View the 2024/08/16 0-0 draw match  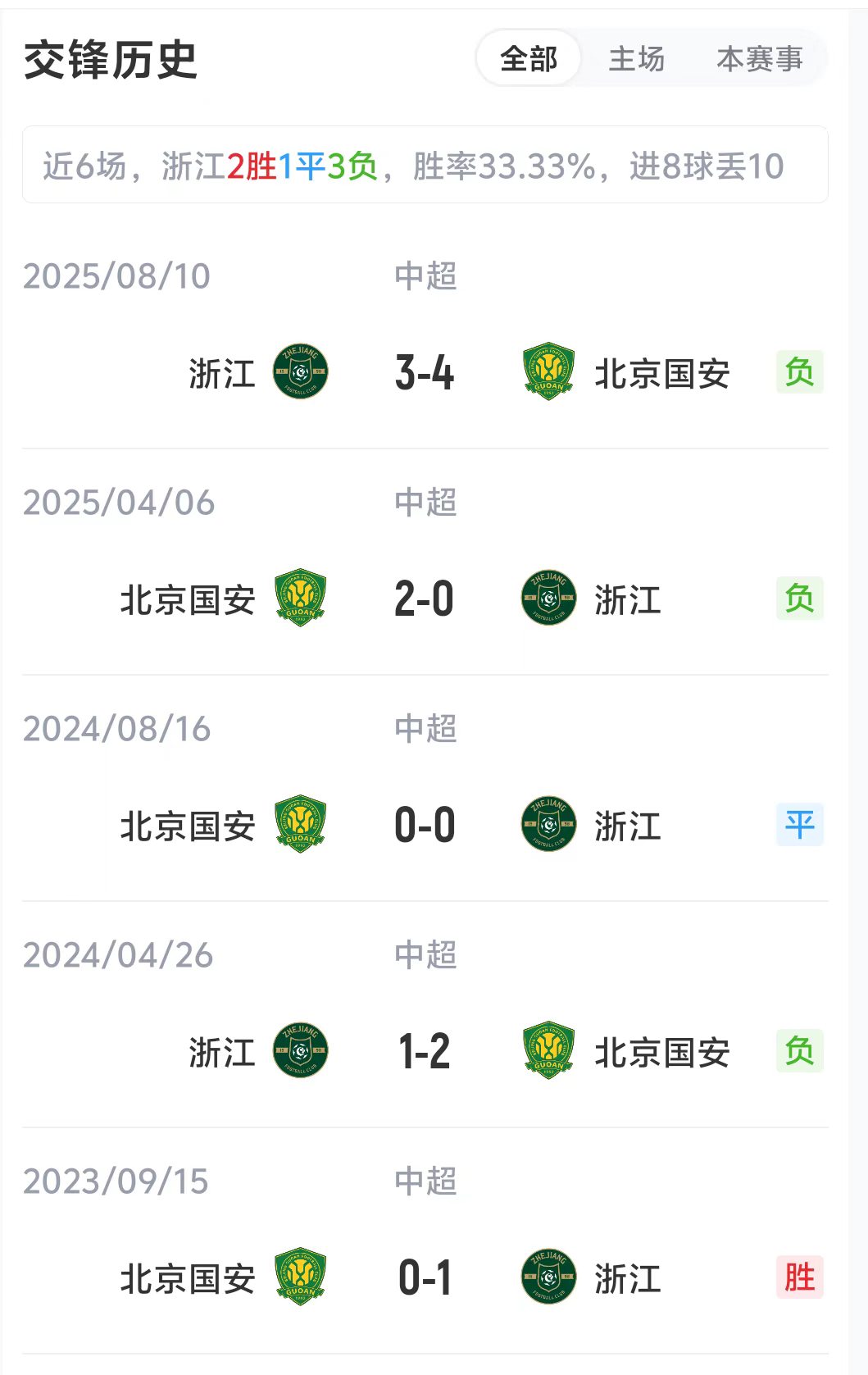(425, 826)
